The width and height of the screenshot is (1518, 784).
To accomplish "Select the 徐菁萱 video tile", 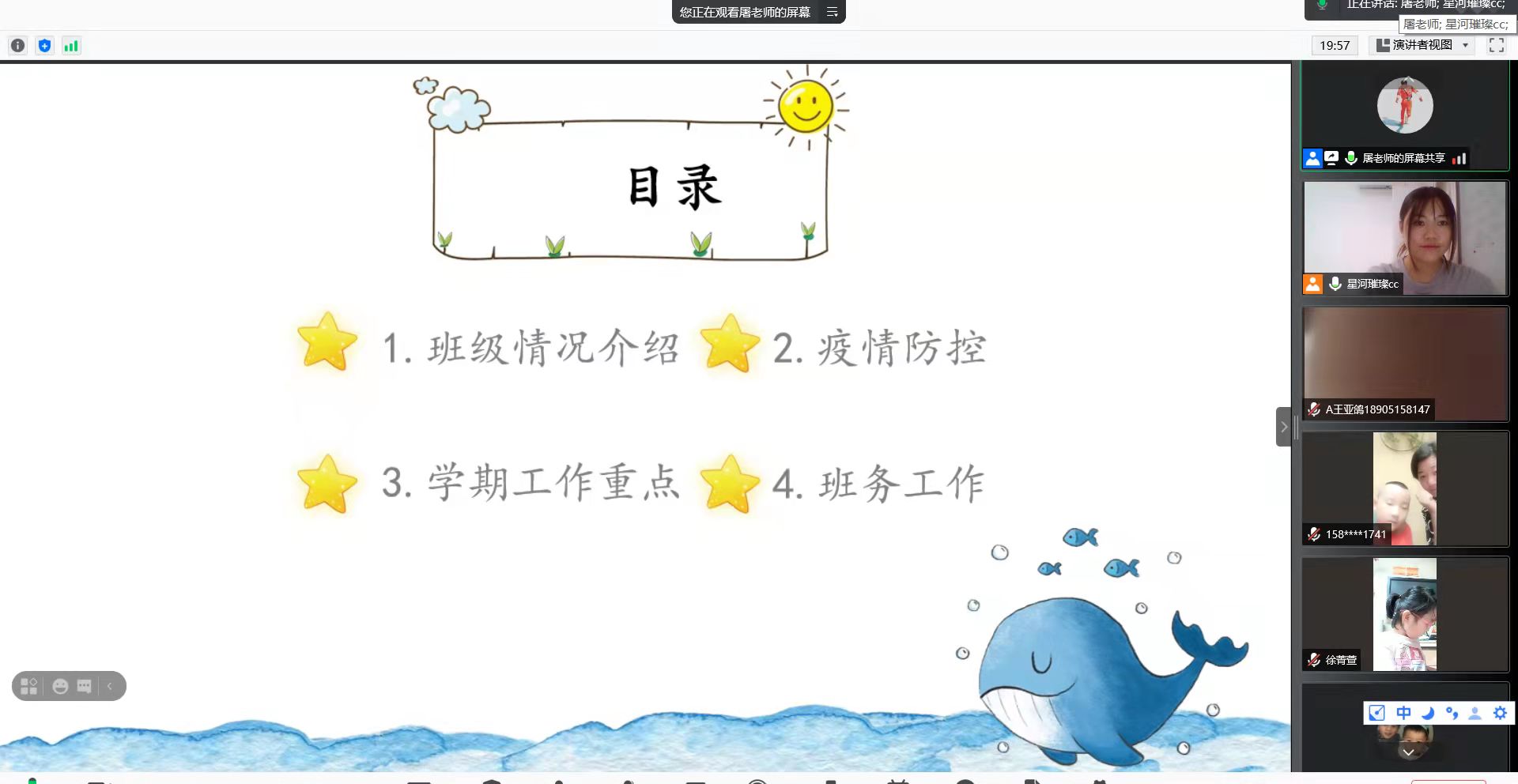I will tap(1405, 614).
